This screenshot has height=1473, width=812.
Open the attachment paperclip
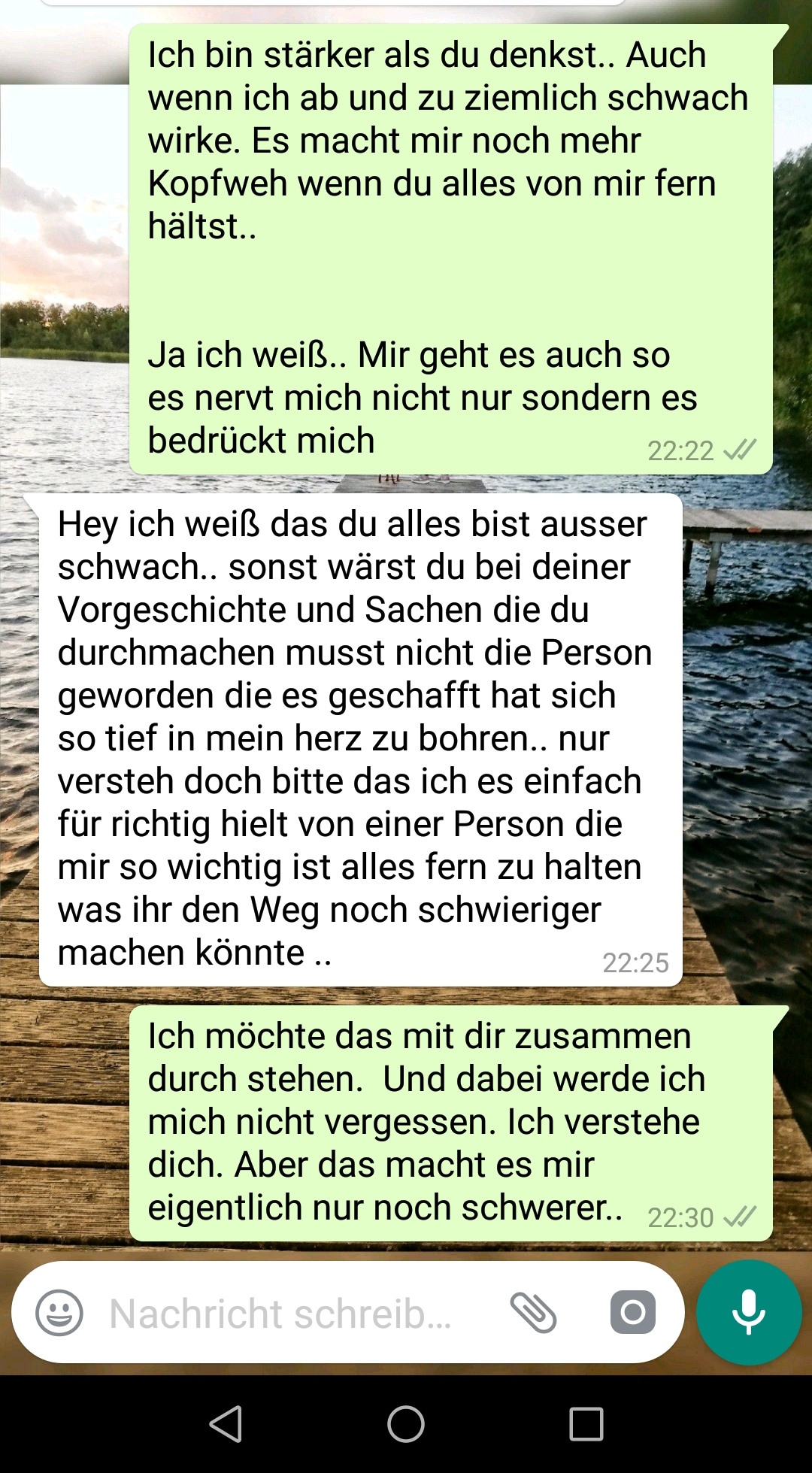(533, 1313)
